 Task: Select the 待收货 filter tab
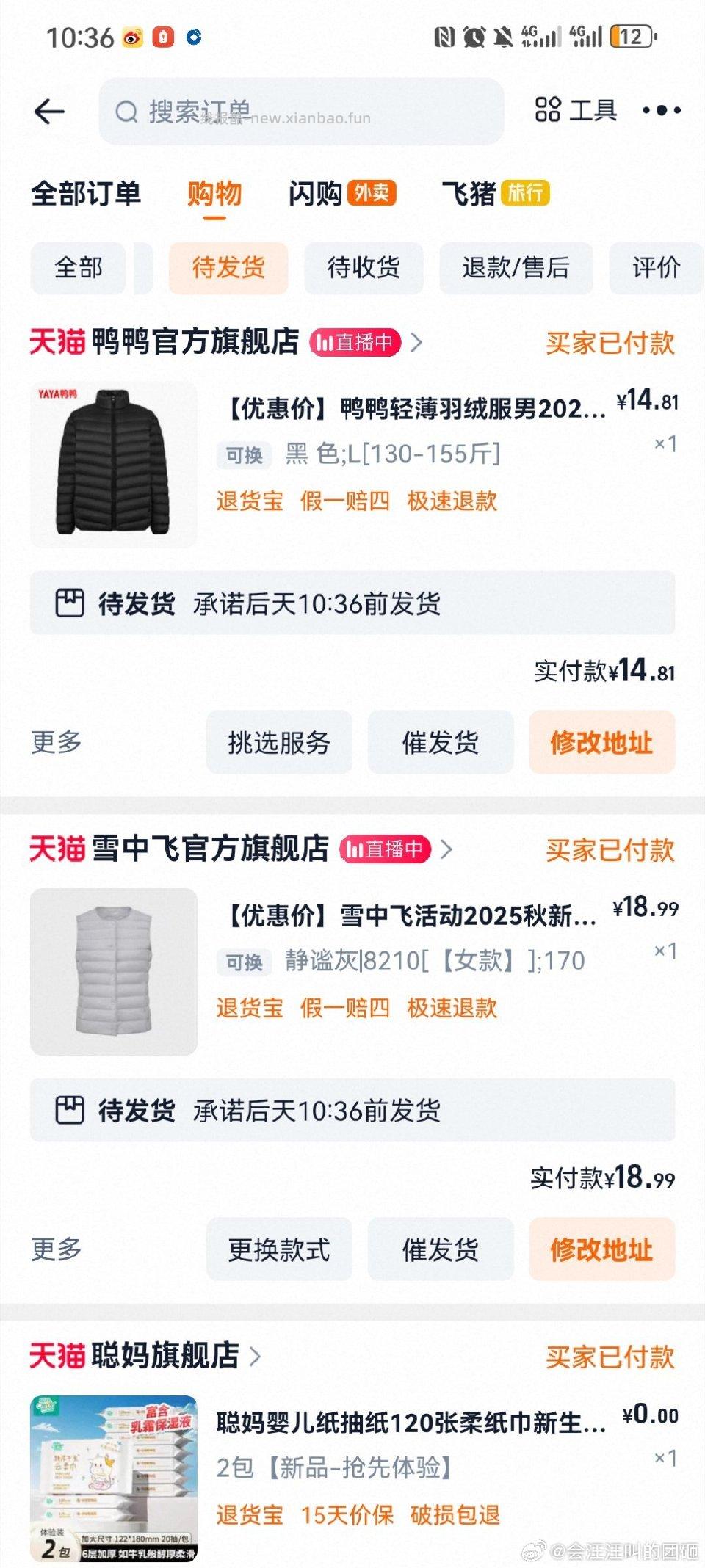tap(364, 268)
